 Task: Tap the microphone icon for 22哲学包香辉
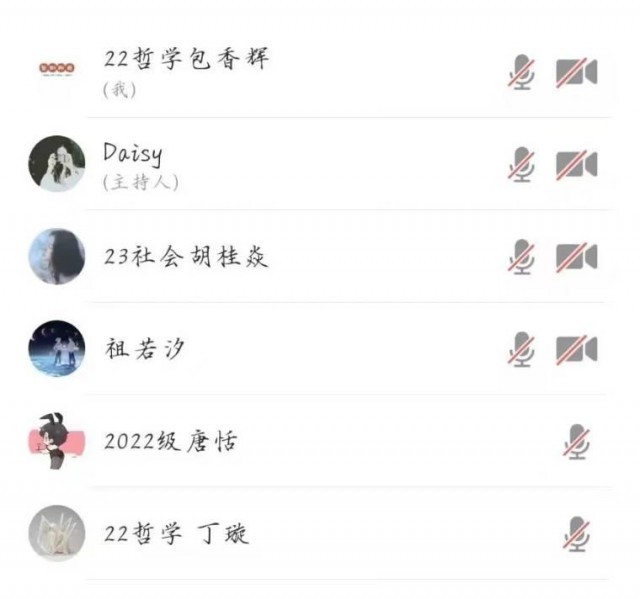pyautogui.click(x=521, y=72)
